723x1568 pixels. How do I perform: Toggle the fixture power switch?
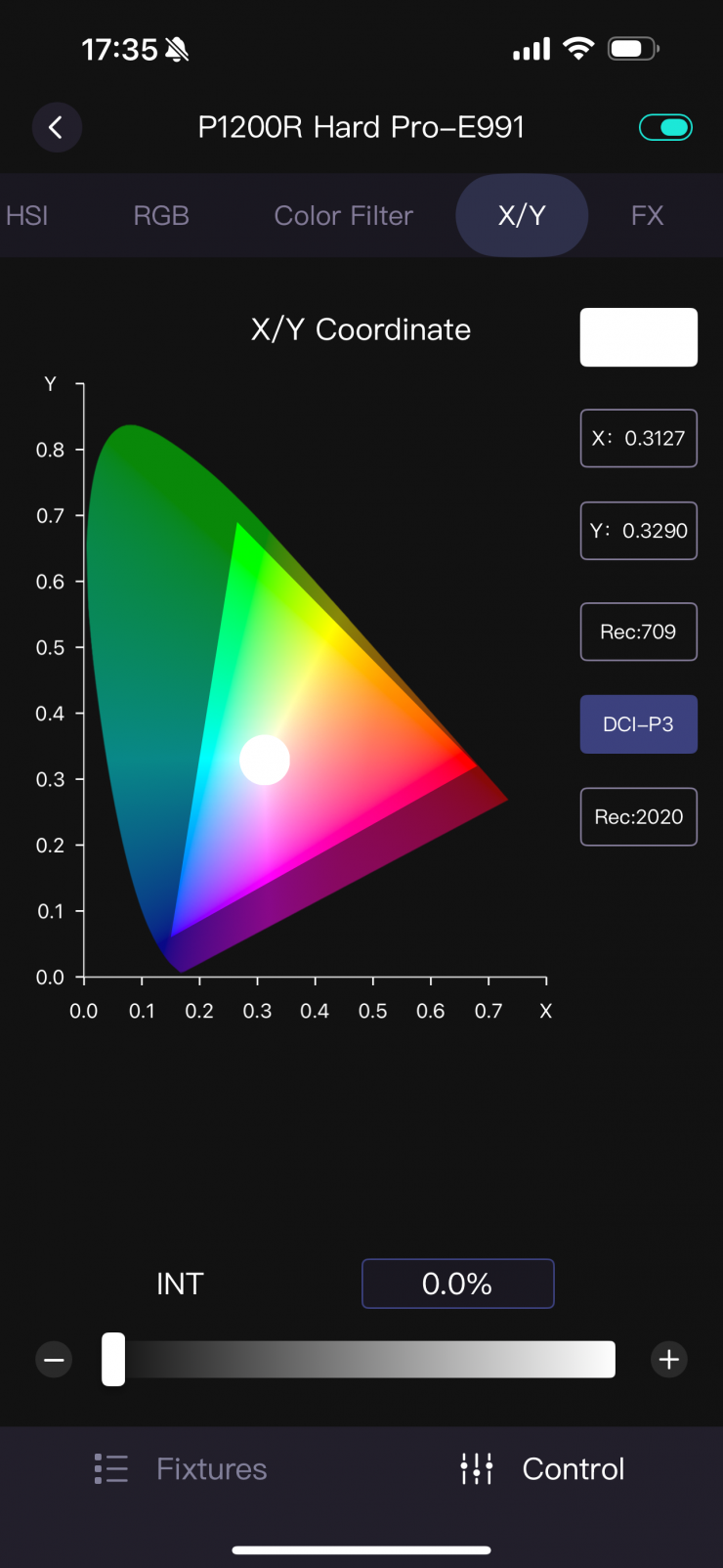(665, 127)
